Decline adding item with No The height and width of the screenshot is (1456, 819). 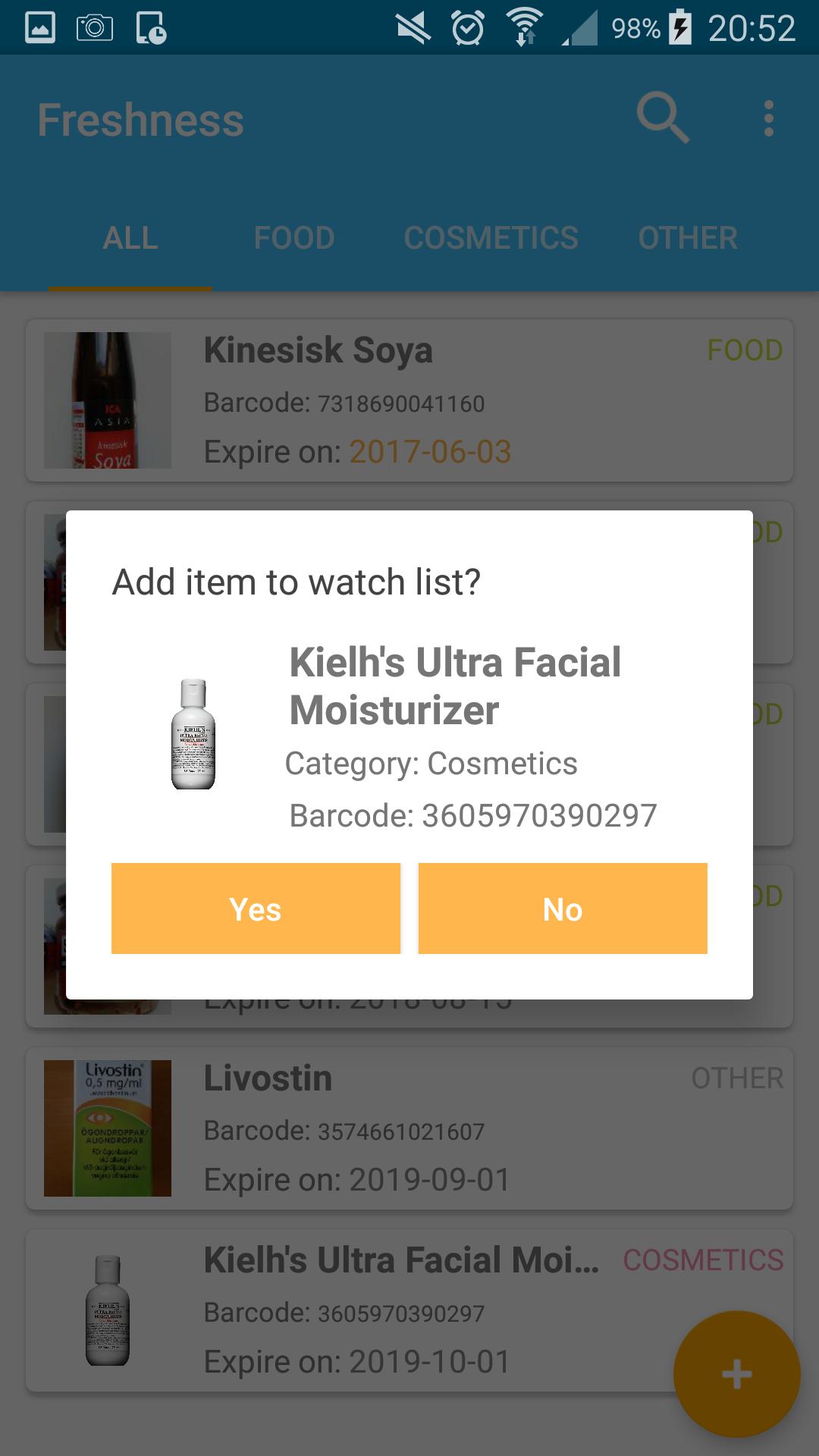(563, 908)
